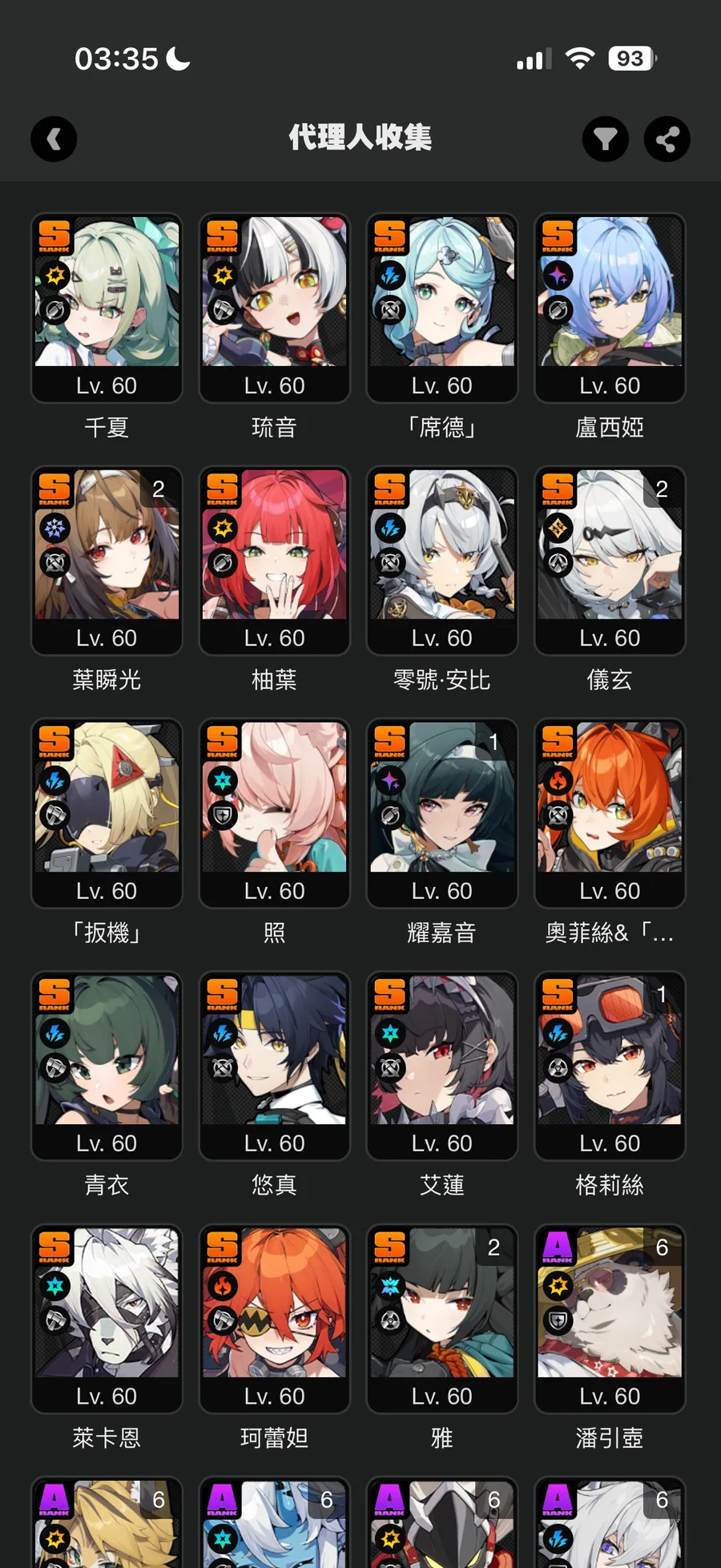Share the agent collection
721x1568 pixels.
click(667, 139)
